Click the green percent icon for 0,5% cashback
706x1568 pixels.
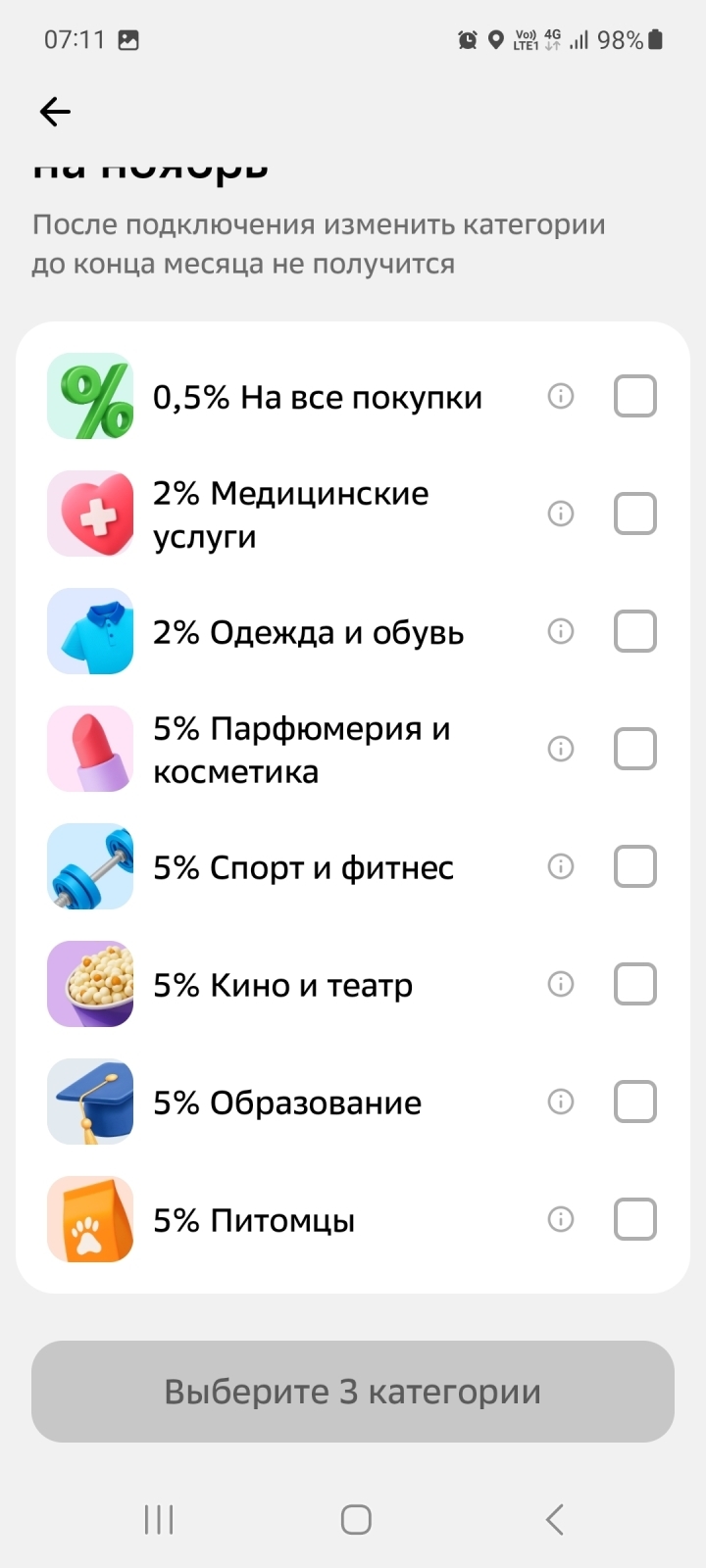pos(90,396)
